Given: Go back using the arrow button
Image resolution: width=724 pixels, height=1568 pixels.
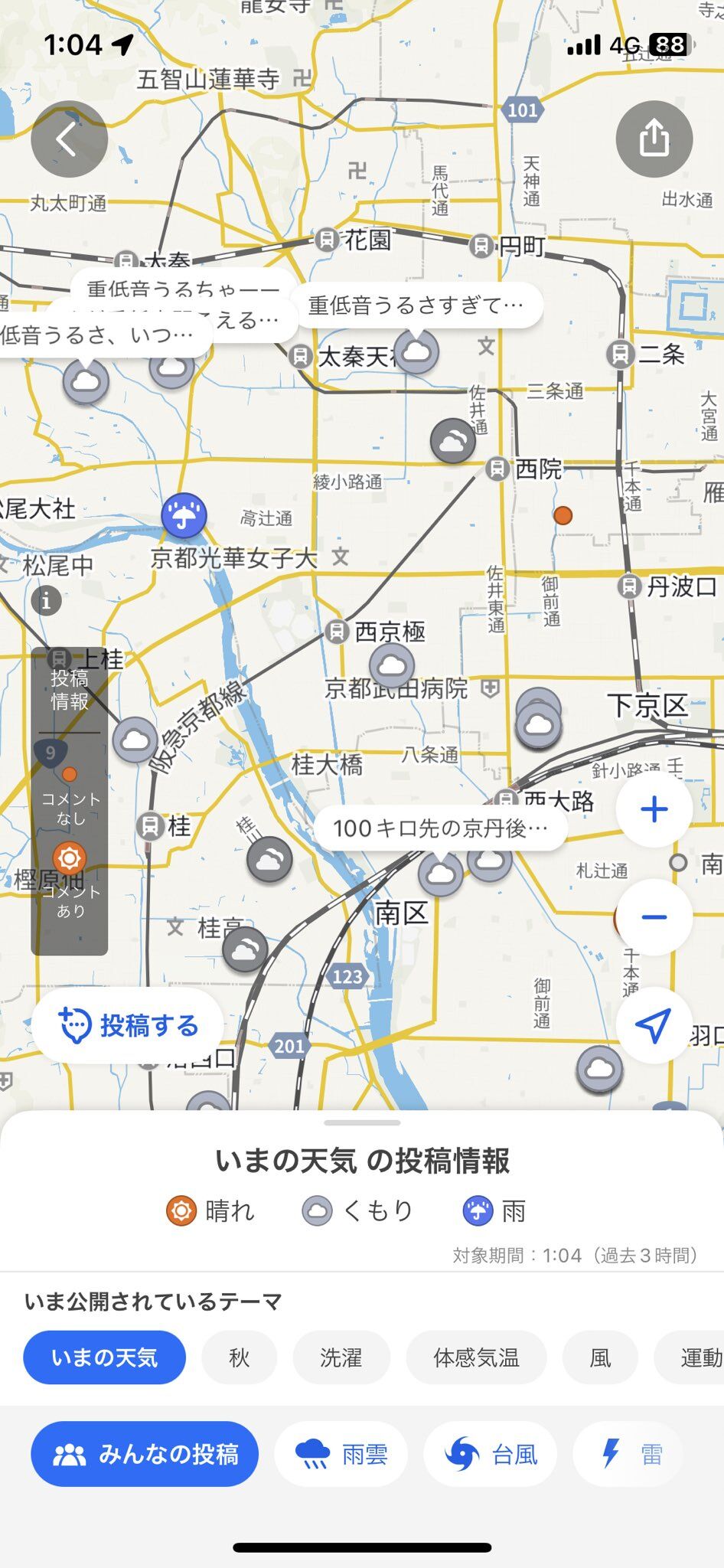Looking at the screenshot, I should click(x=69, y=139).
